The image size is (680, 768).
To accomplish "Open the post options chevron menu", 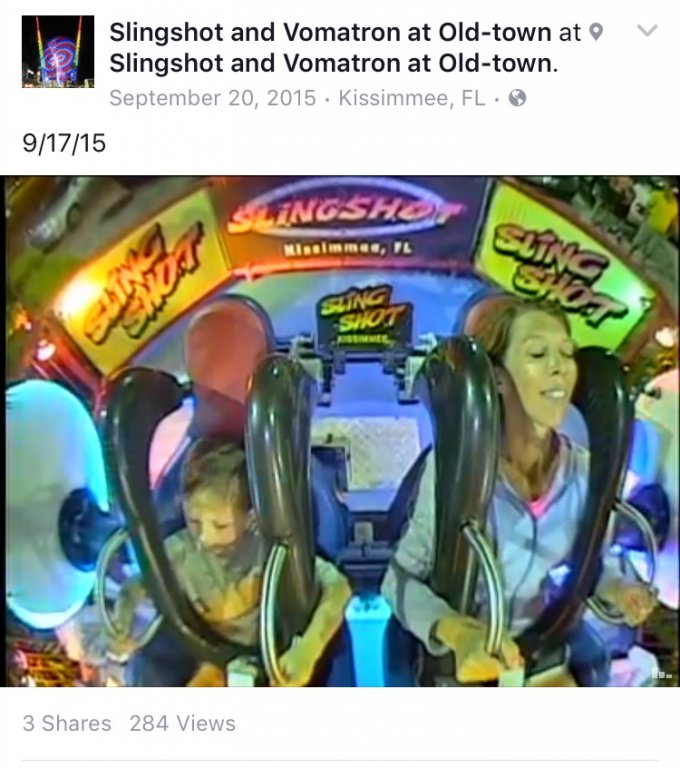I will click(647, 32).
